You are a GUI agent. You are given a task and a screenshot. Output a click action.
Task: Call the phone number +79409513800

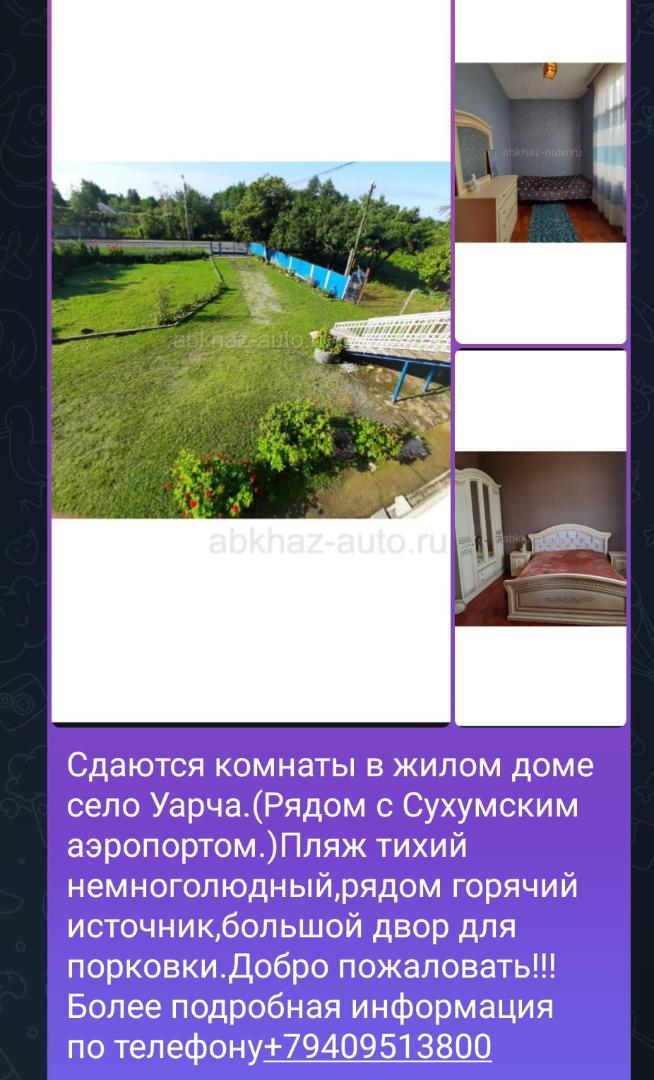378,1046
